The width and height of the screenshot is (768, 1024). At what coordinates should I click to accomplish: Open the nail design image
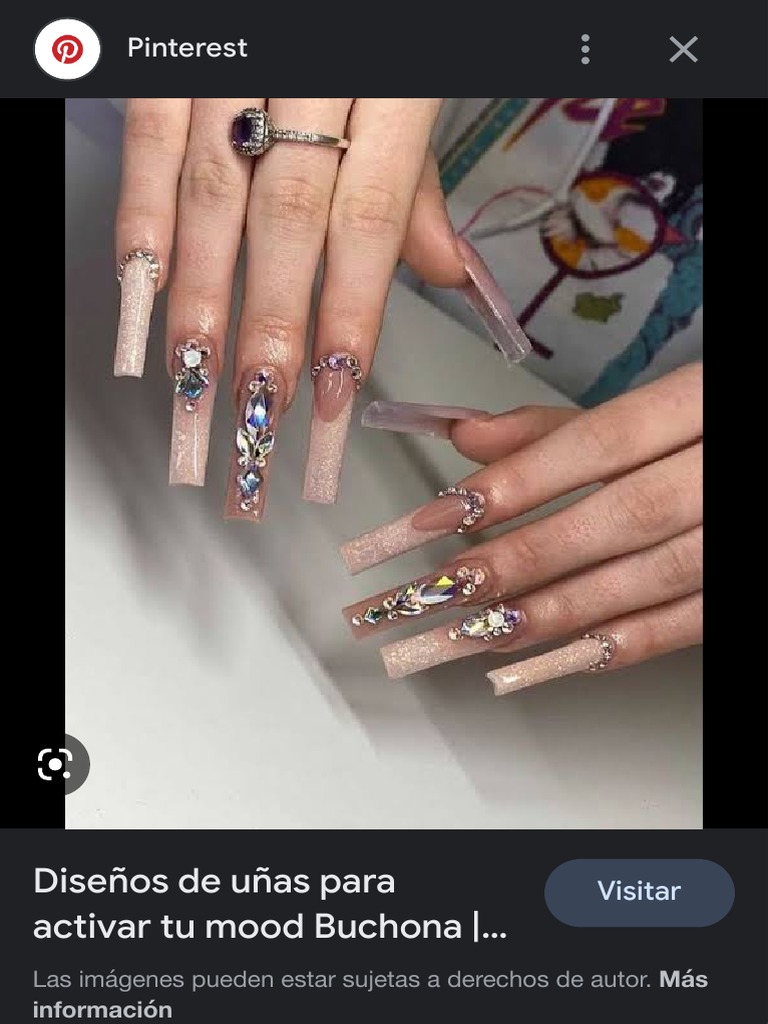pyautogui.click(x=384, y=463)
